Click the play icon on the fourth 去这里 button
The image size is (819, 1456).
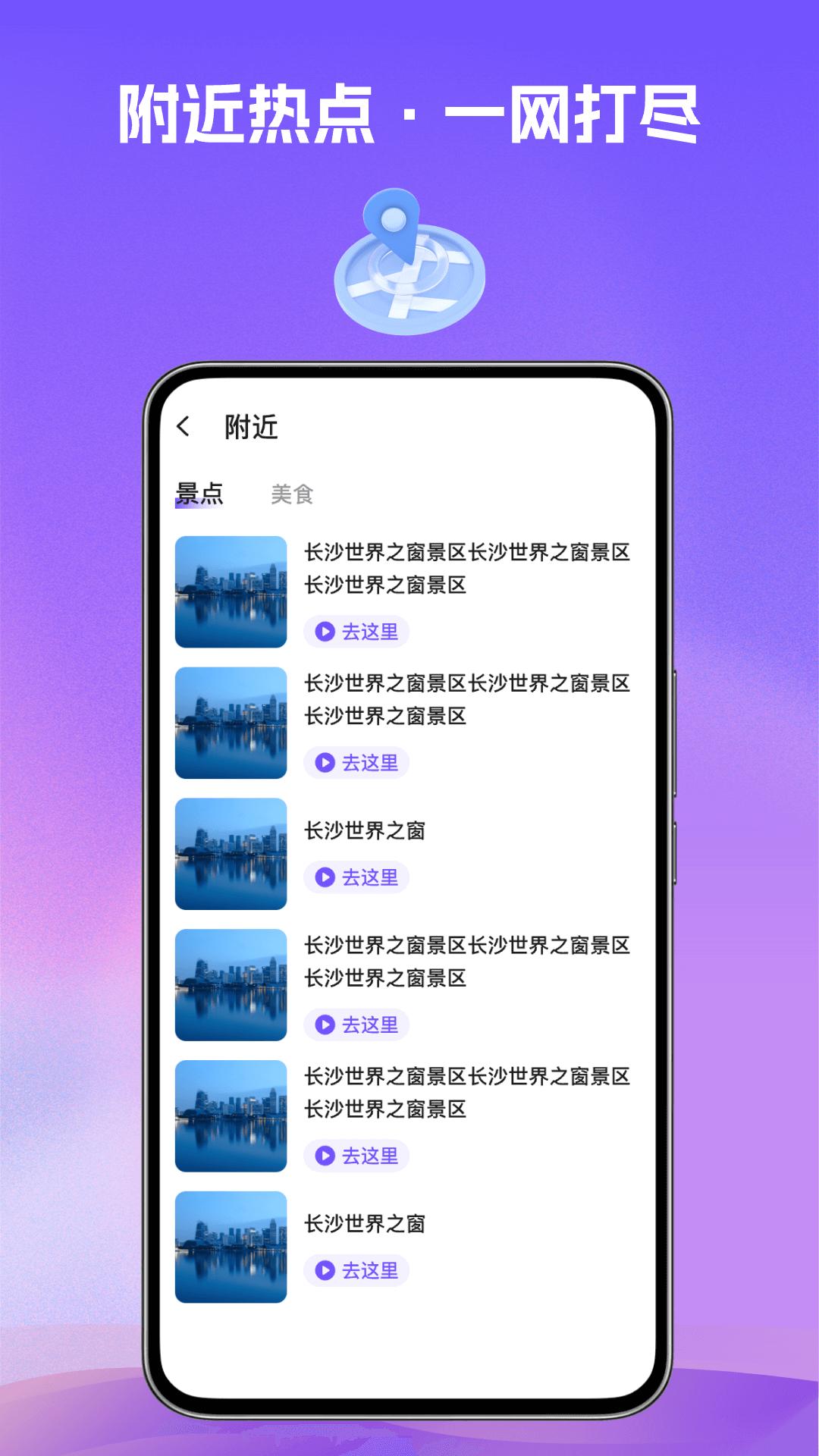[326, 1024]
